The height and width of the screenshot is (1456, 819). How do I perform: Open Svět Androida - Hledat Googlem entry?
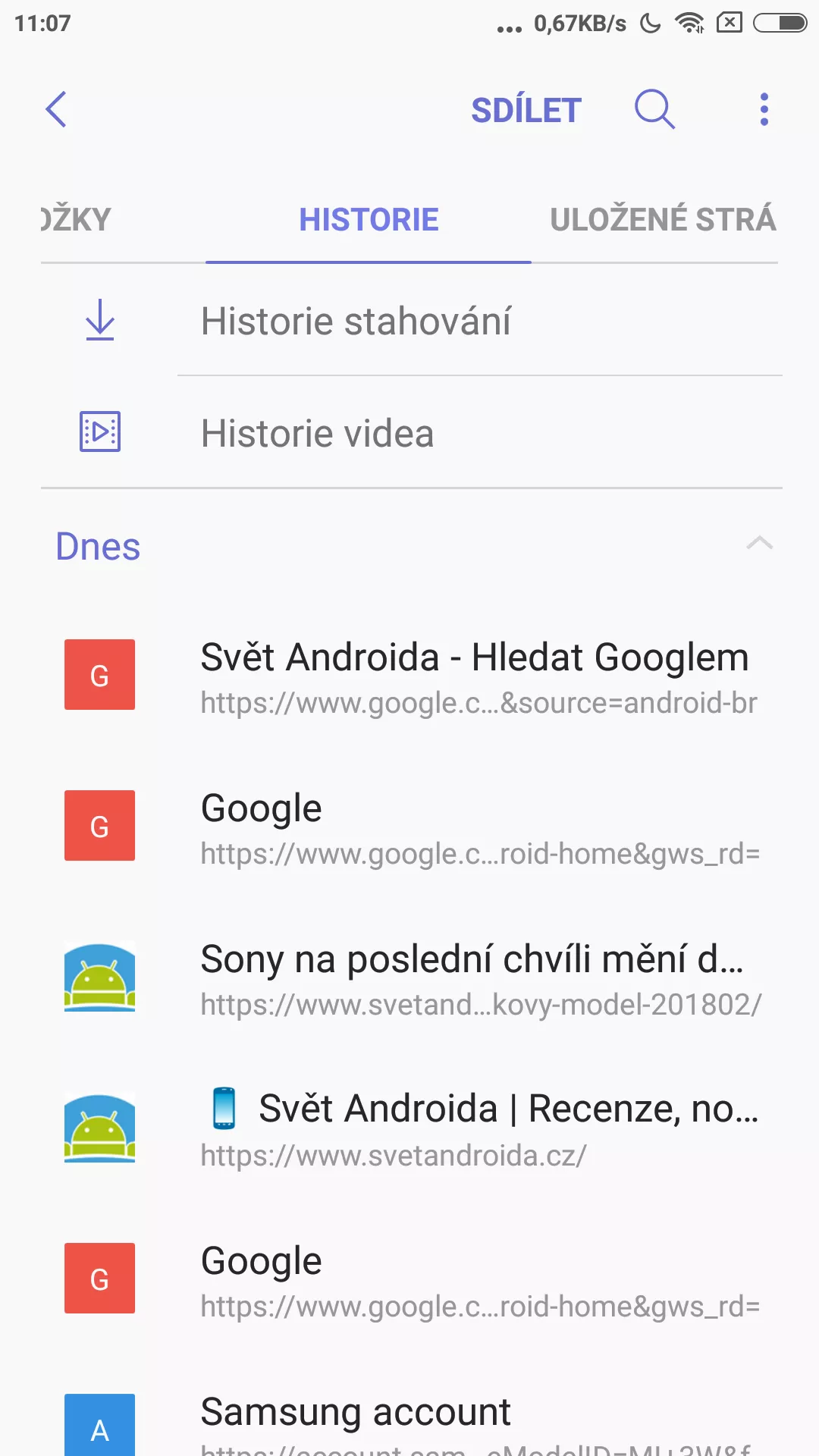(411, 676)
